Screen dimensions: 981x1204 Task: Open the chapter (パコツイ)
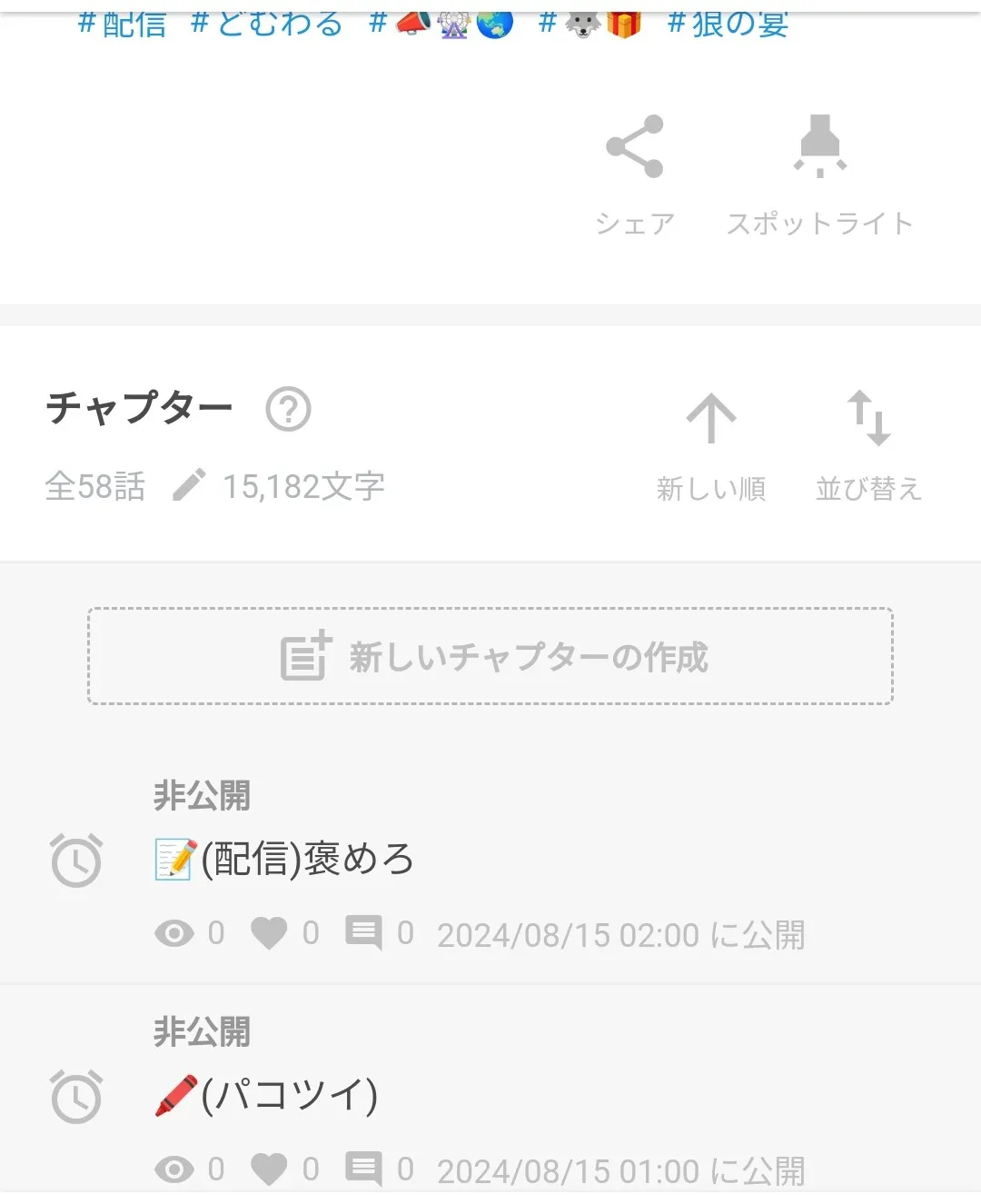click(x=289, y=1095)
